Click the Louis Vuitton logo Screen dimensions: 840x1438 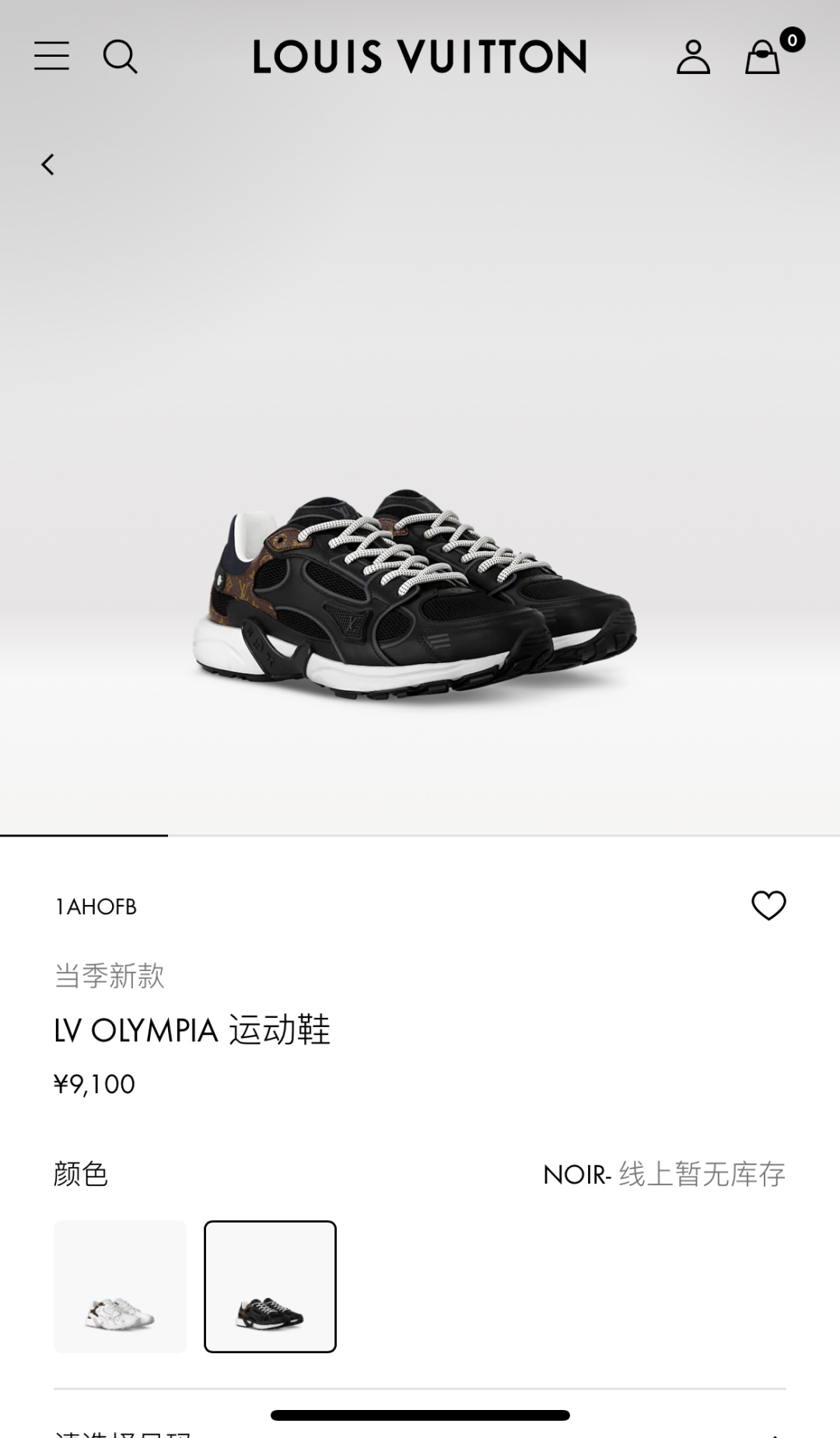pos(420,57)
